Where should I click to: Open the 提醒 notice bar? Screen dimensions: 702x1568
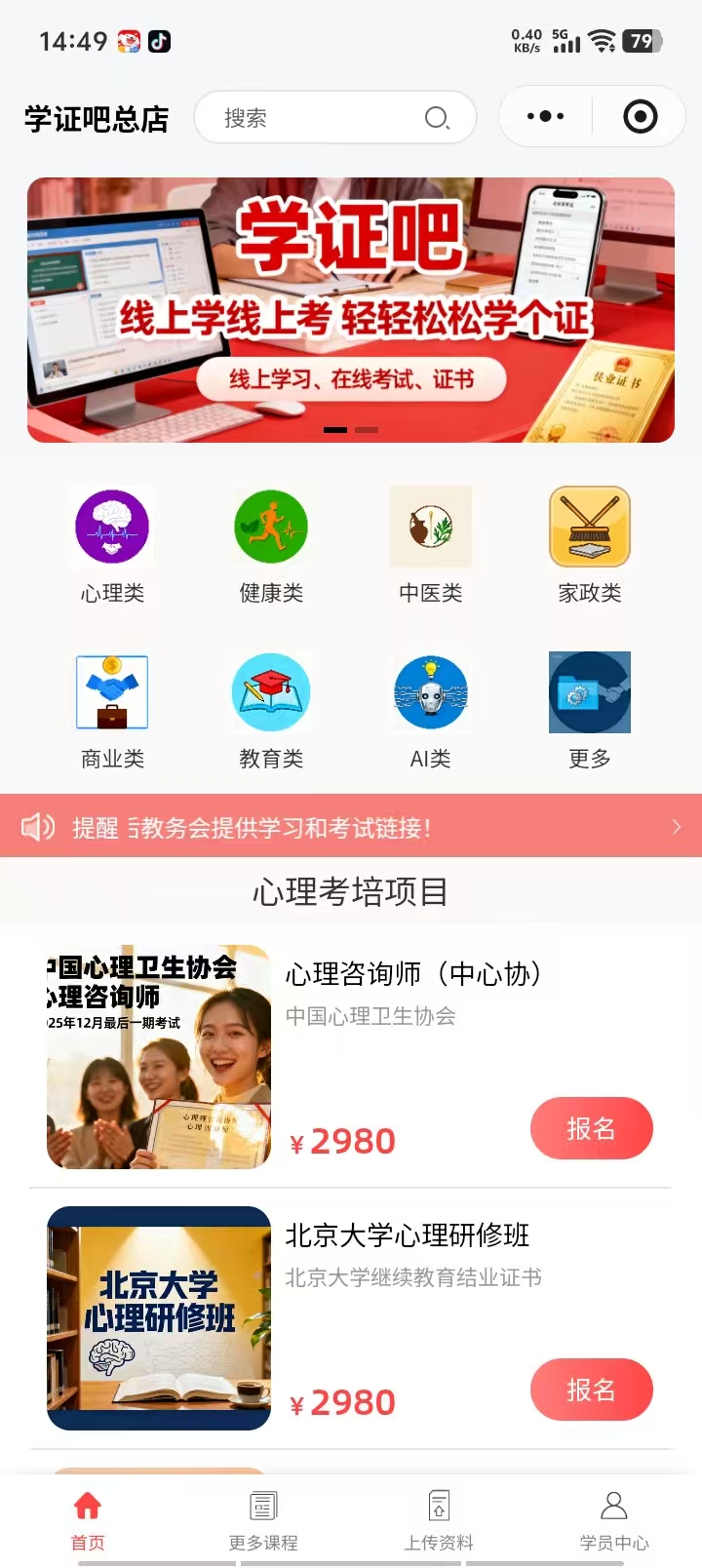coord(351,828)
